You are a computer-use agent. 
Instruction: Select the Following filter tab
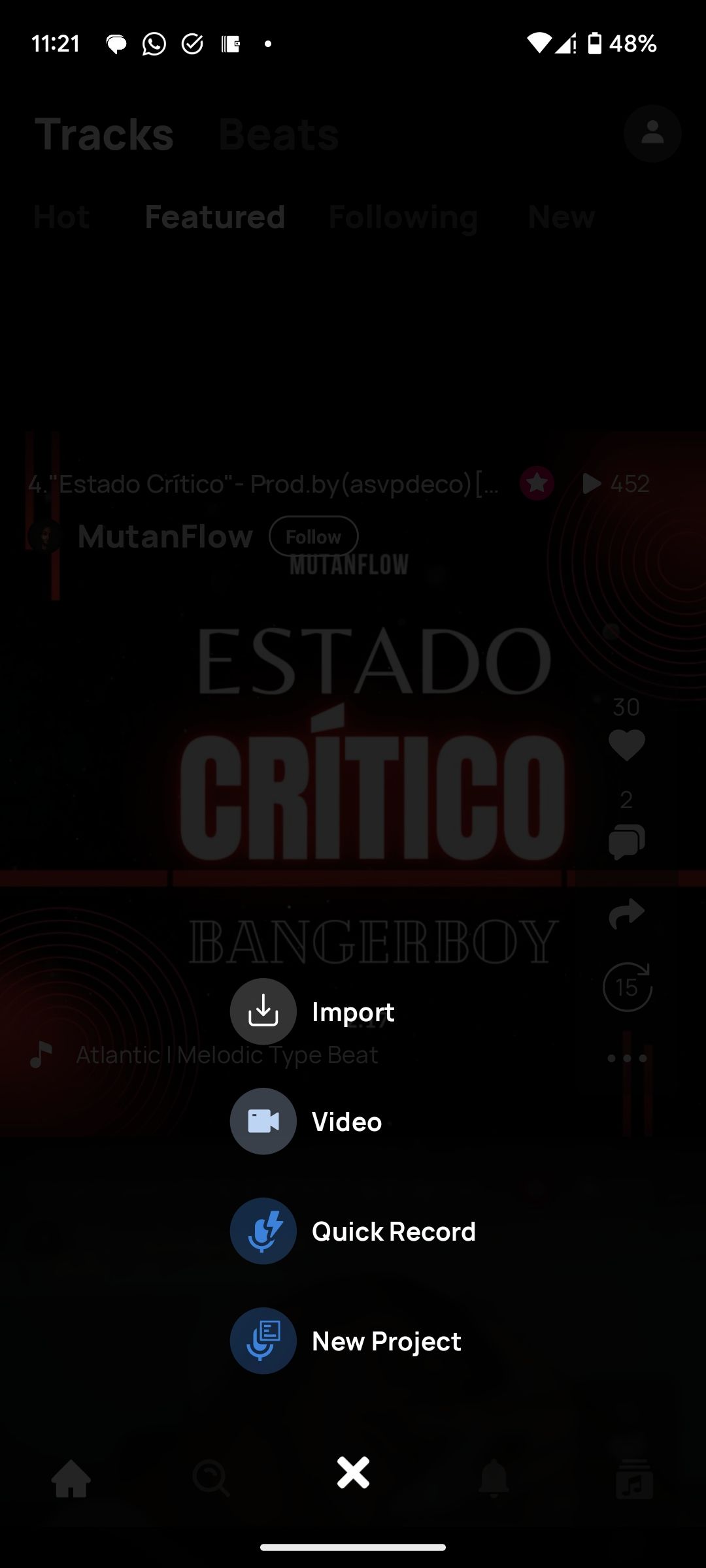(x=403, y=217)
